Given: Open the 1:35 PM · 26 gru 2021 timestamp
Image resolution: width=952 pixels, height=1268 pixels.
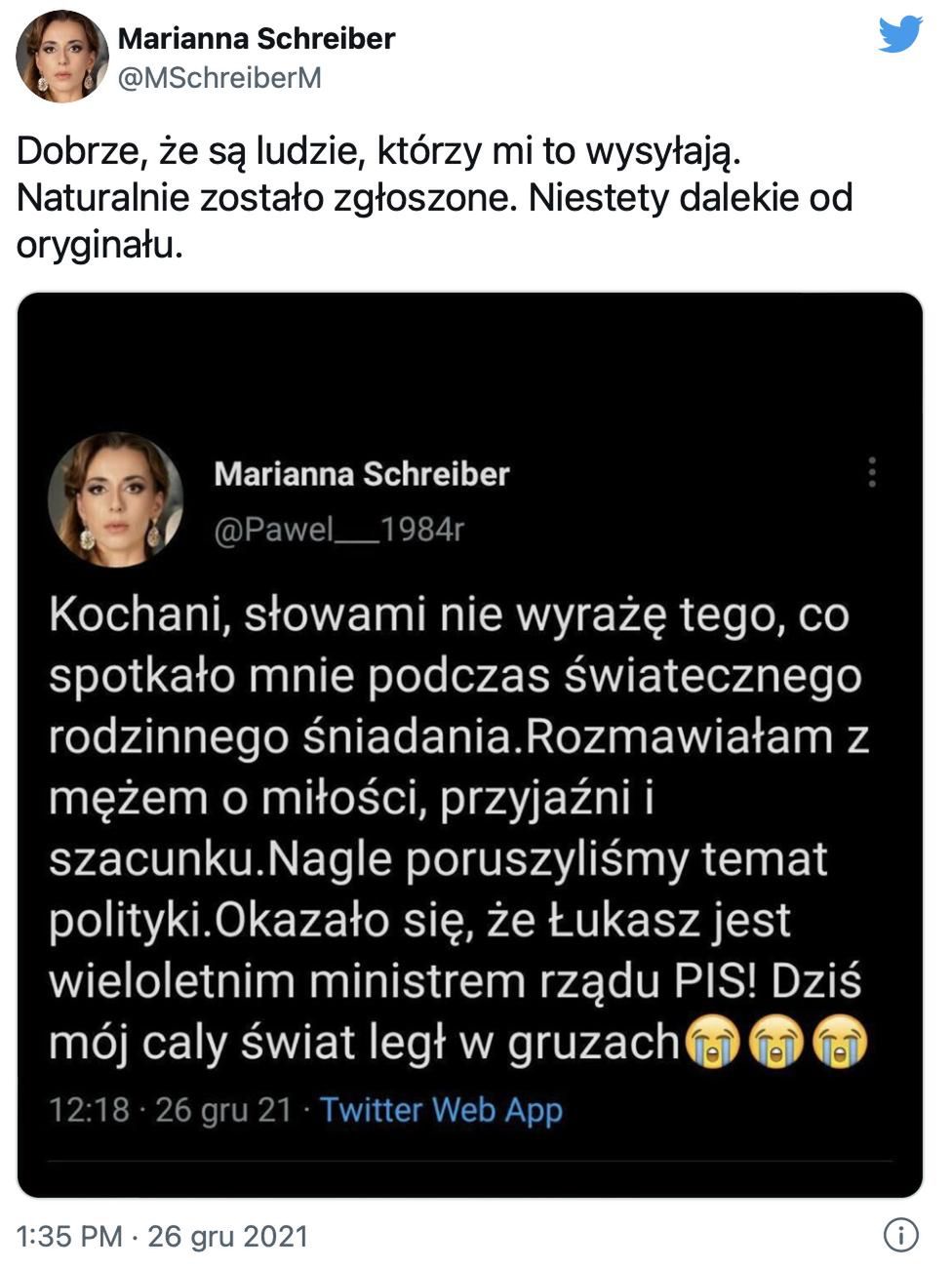Looking at the screenshot, I should point(163,1237).
